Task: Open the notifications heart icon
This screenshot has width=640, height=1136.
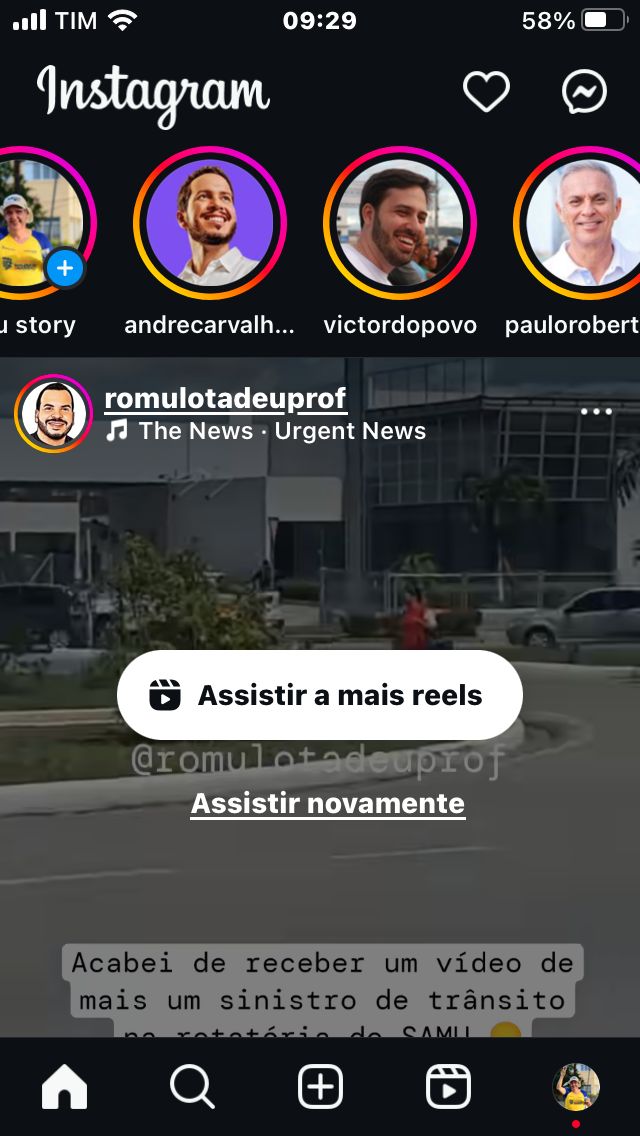Action: (486, 93)
